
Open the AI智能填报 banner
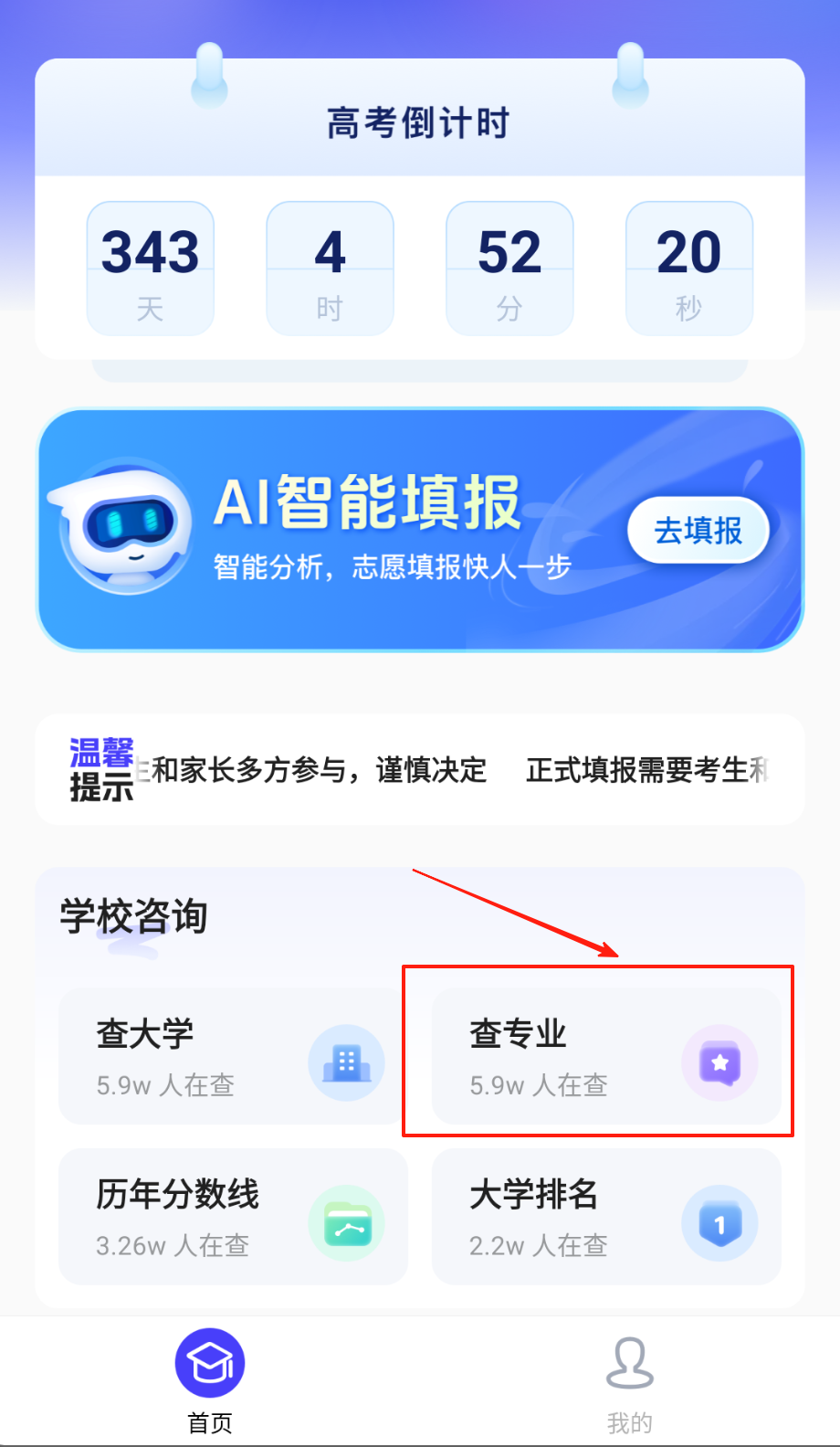coord(365,530)
